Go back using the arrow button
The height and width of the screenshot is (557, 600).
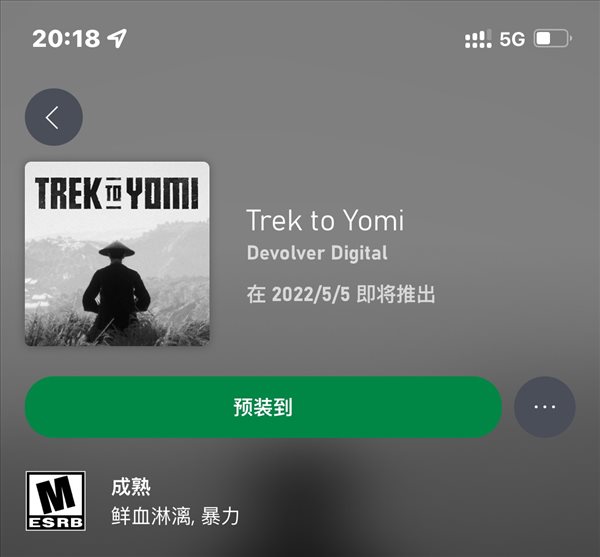53,117
